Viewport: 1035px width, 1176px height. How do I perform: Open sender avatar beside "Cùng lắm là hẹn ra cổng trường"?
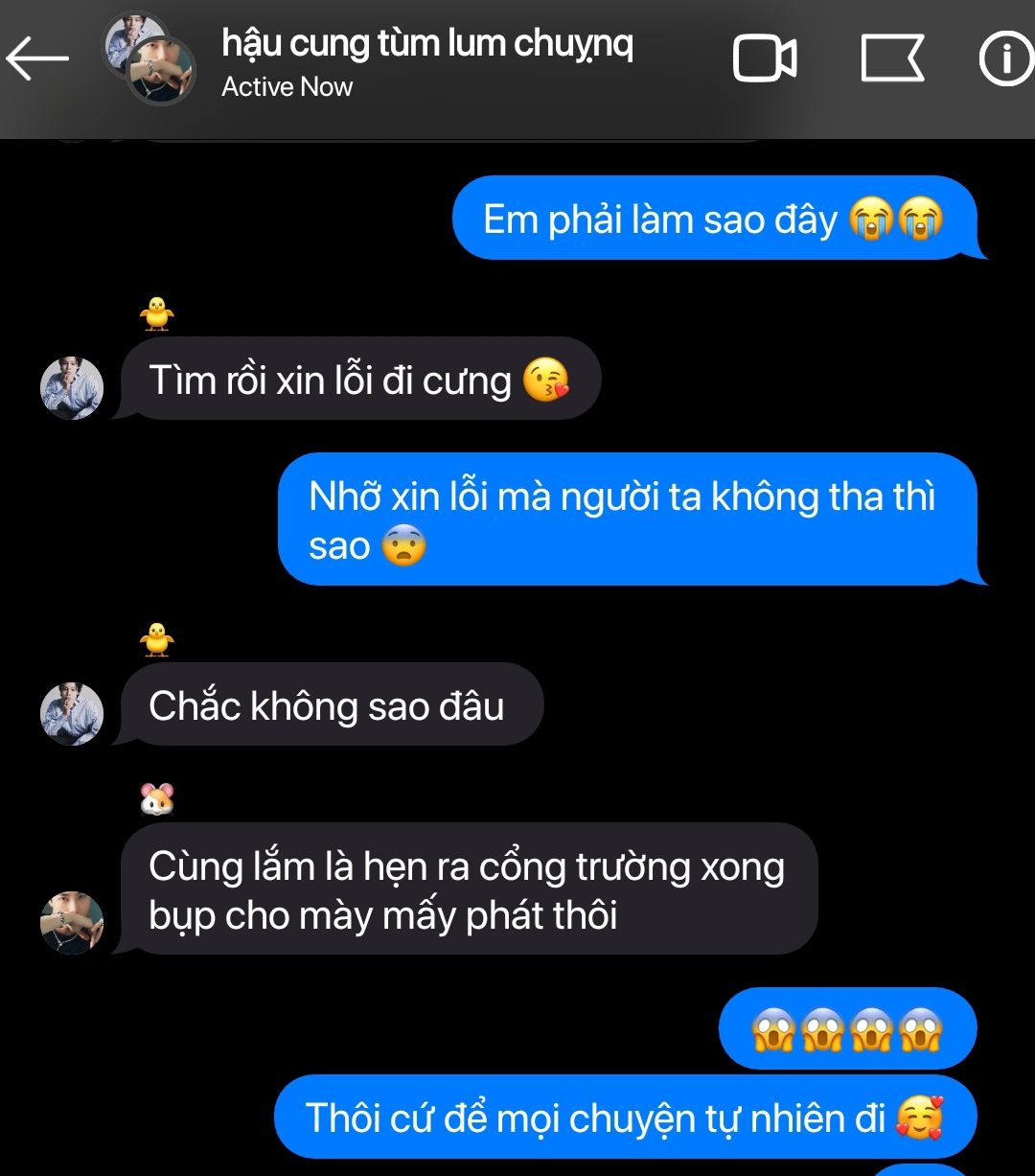pyautogui.click(x=72, y=922)
